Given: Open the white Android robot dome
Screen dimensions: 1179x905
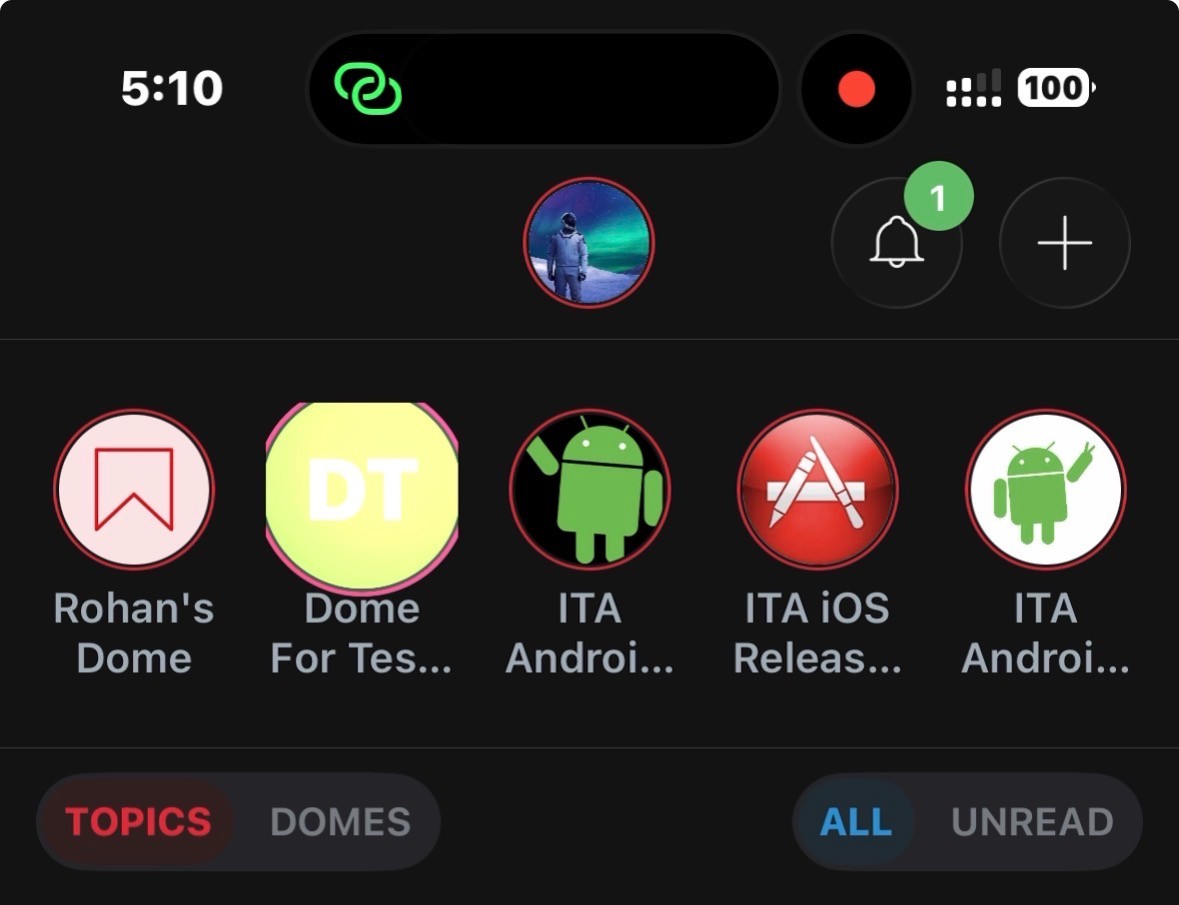Looking at the screenshot, I should (x=1045, y=490).
